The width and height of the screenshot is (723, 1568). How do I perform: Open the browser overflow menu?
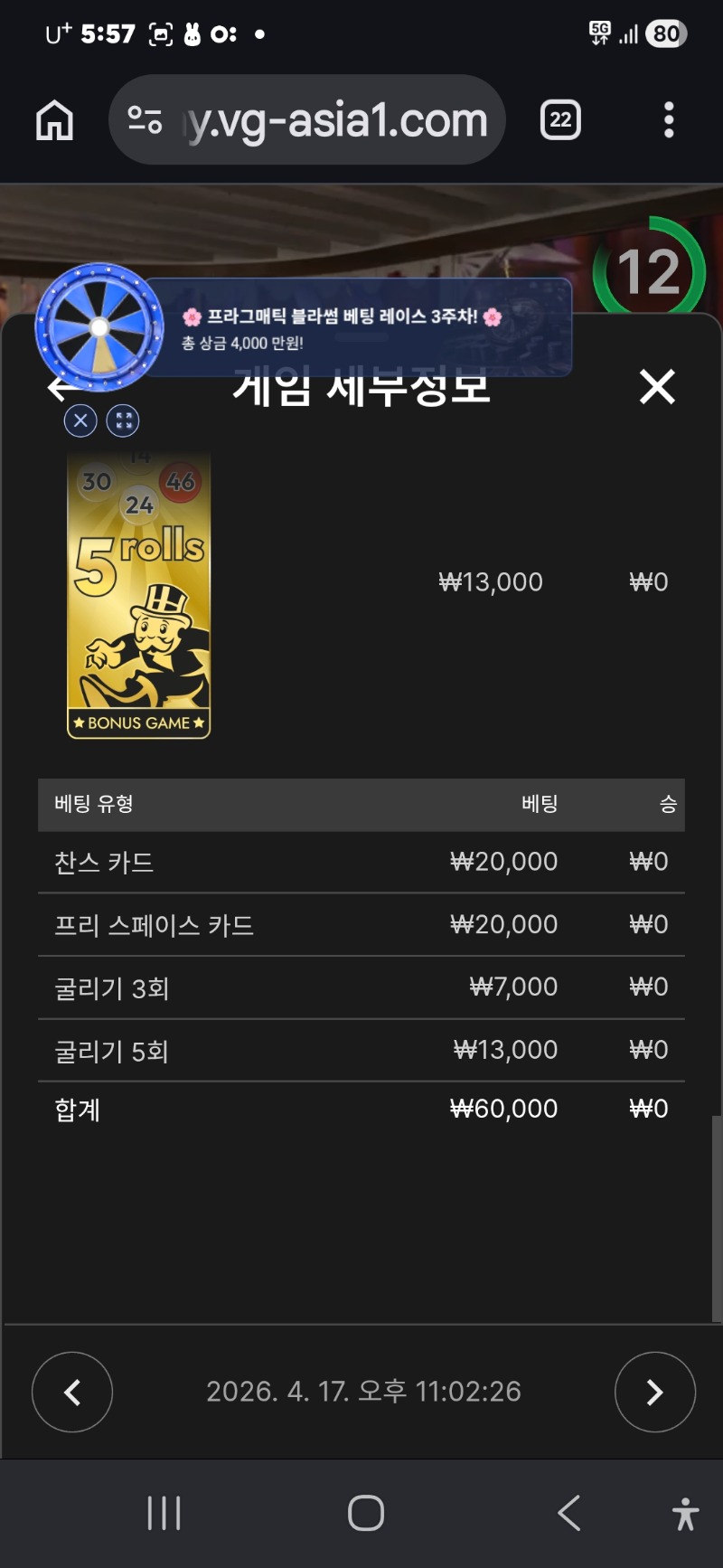pos(669,120)
